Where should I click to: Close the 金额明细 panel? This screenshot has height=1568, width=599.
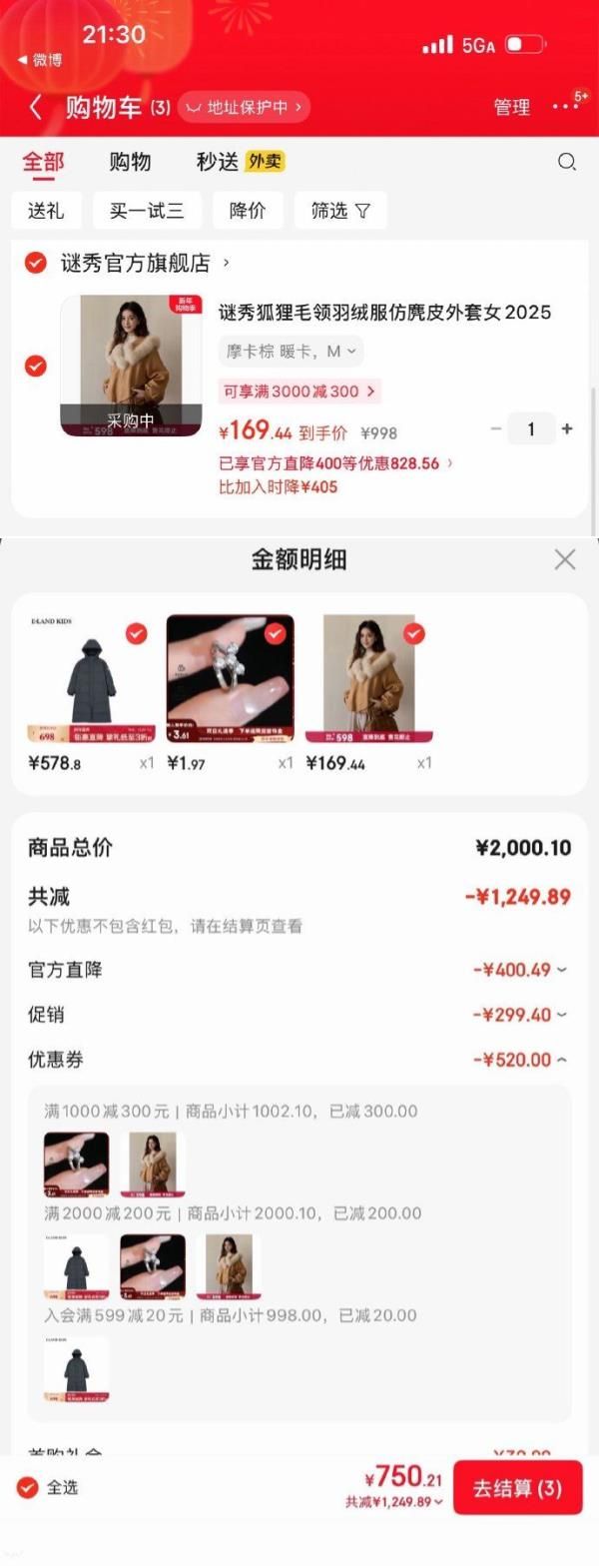(565, 559)
